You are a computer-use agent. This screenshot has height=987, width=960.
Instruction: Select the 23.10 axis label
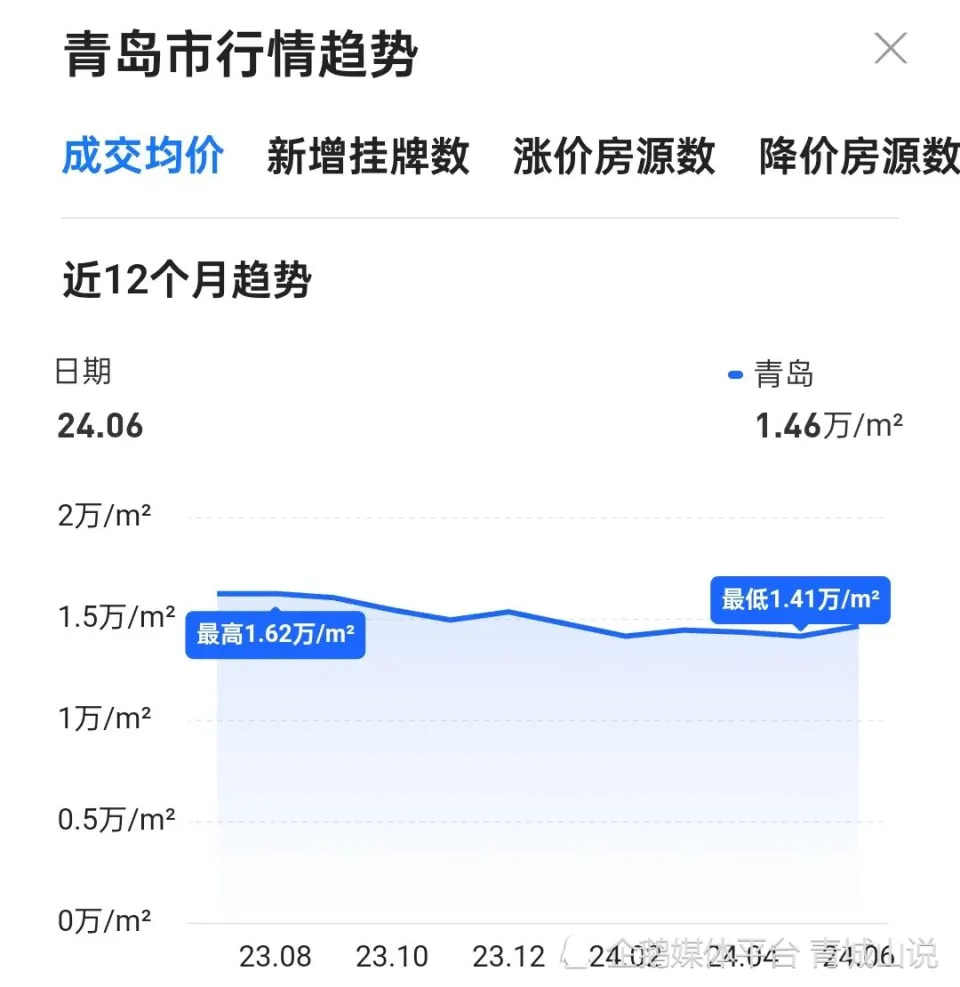[391, 957]
